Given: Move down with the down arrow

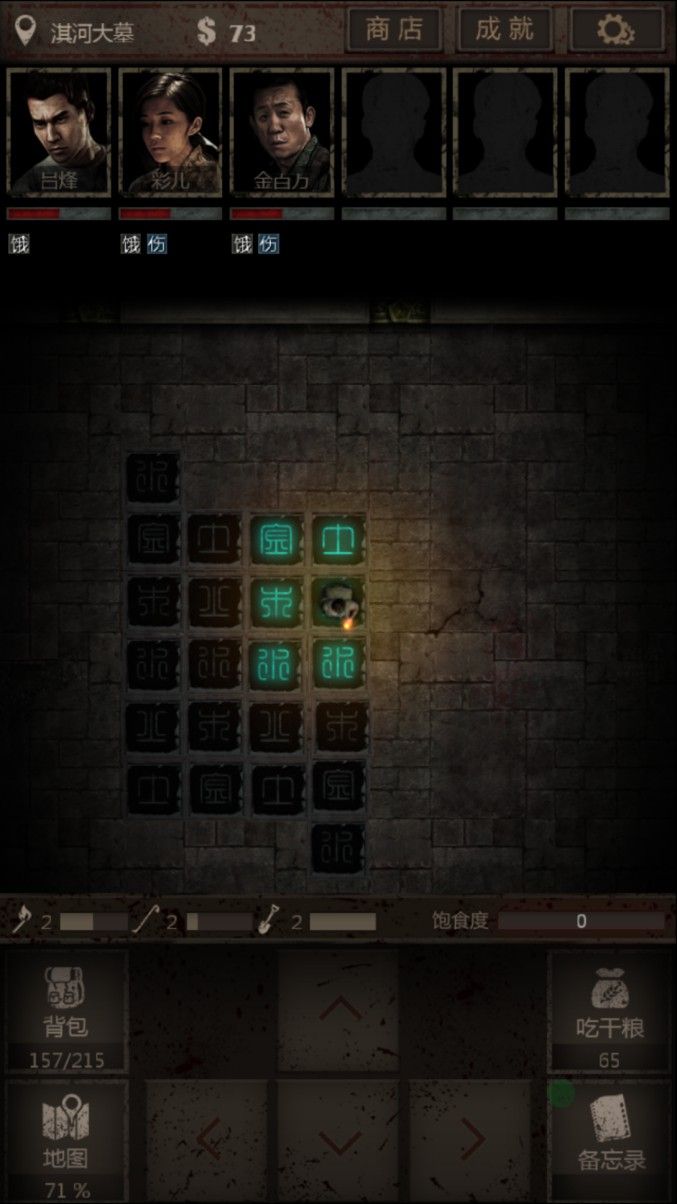Looking at the screenshot, I should click(339, 1139).
